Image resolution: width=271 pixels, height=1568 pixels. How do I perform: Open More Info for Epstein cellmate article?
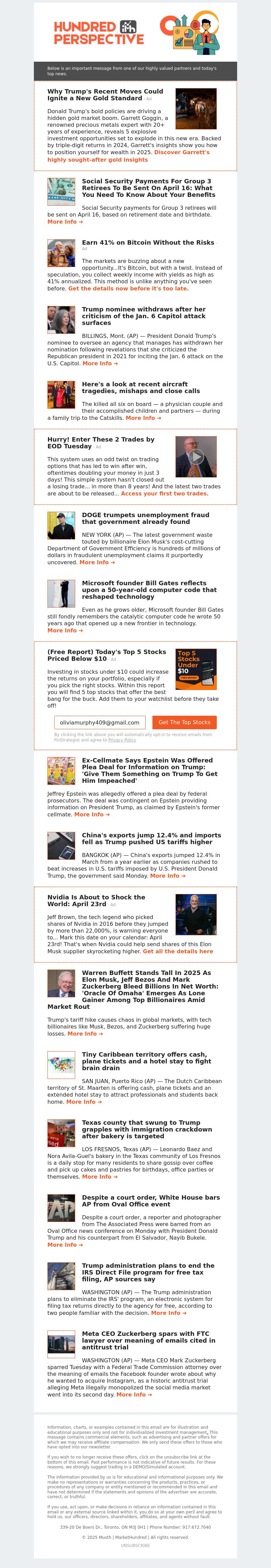tap(92, 814)
